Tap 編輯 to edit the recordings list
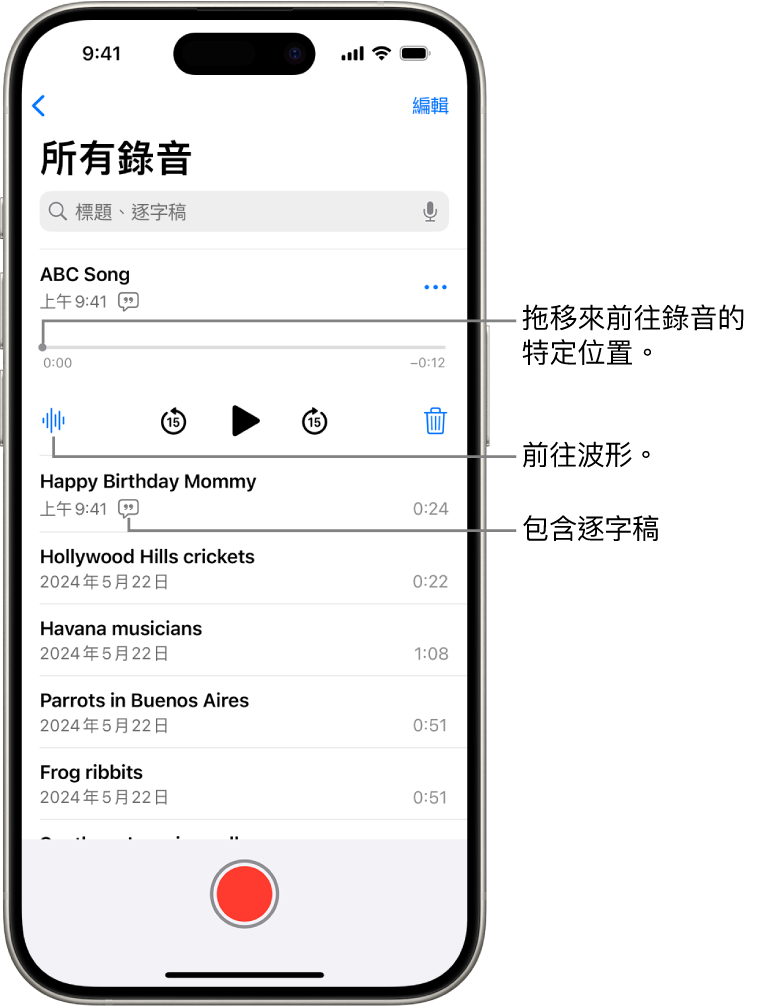 [430, 106]
